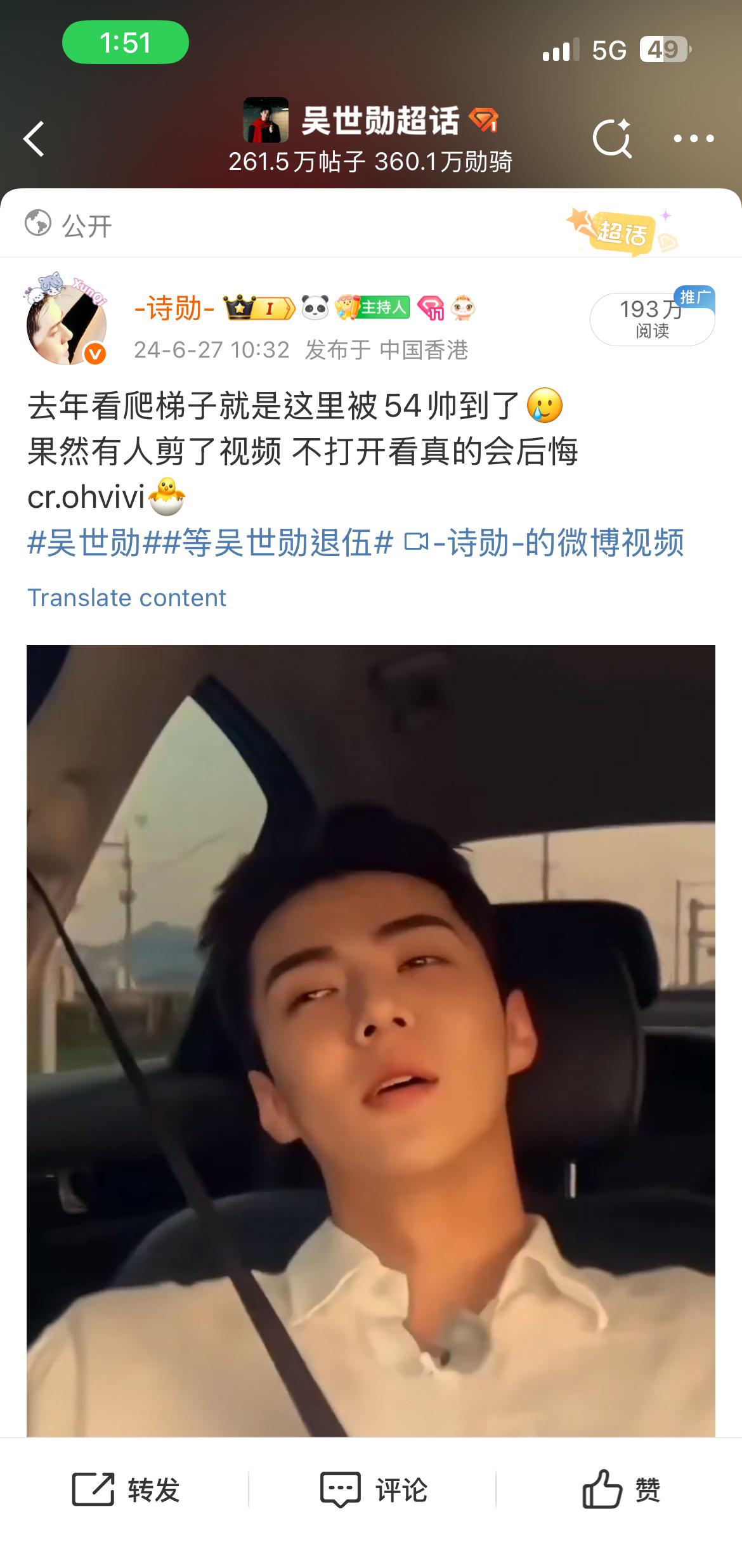Image resolution: width=742 pixels, height=1568 pixels.
Task: Like the post with 赞
Action: [x=621, y=1489]
